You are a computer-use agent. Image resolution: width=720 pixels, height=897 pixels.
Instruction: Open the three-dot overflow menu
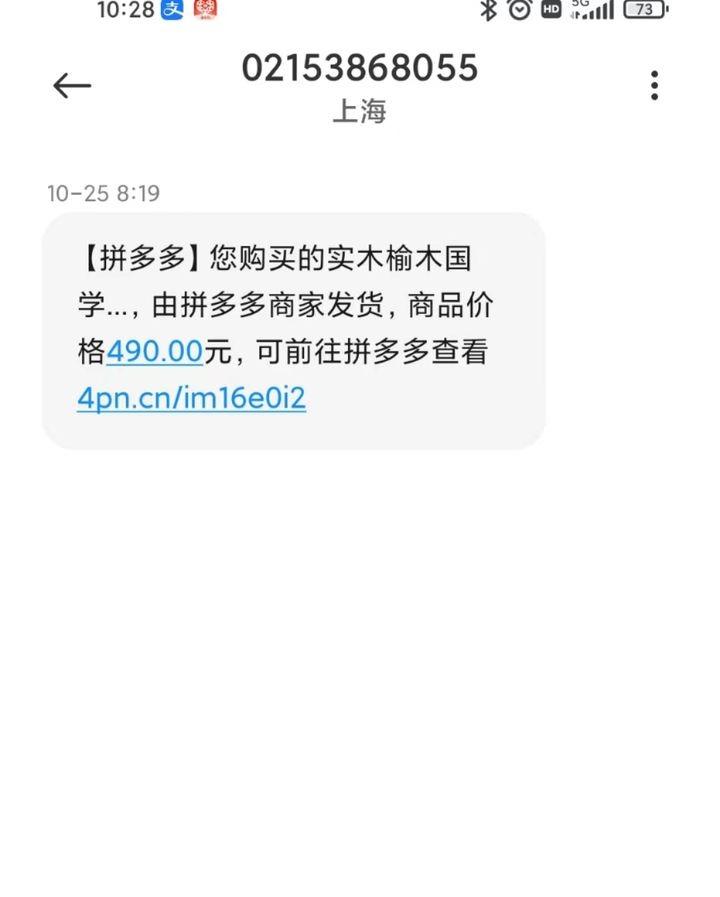(x=654, y=85)
